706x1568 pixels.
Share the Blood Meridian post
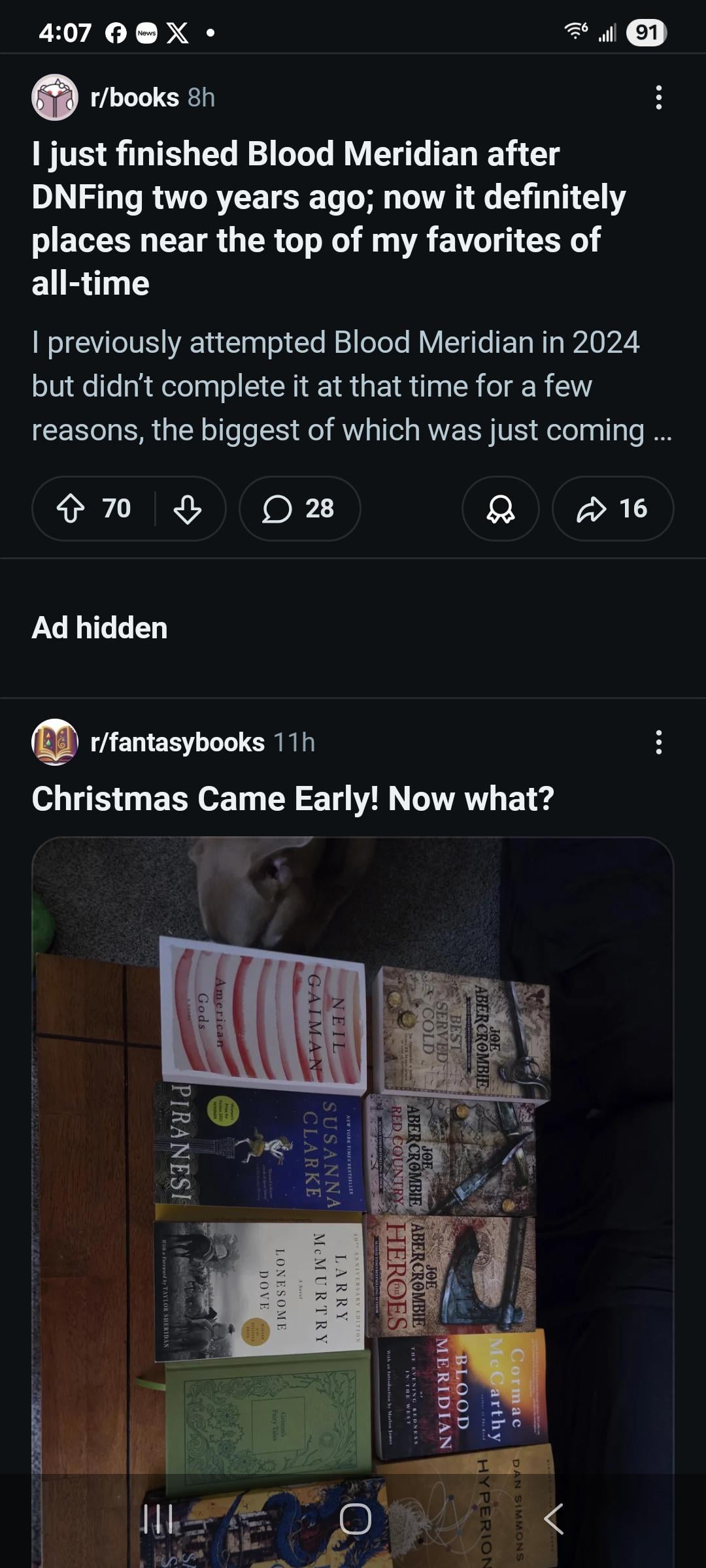click(x=612, y=509)
